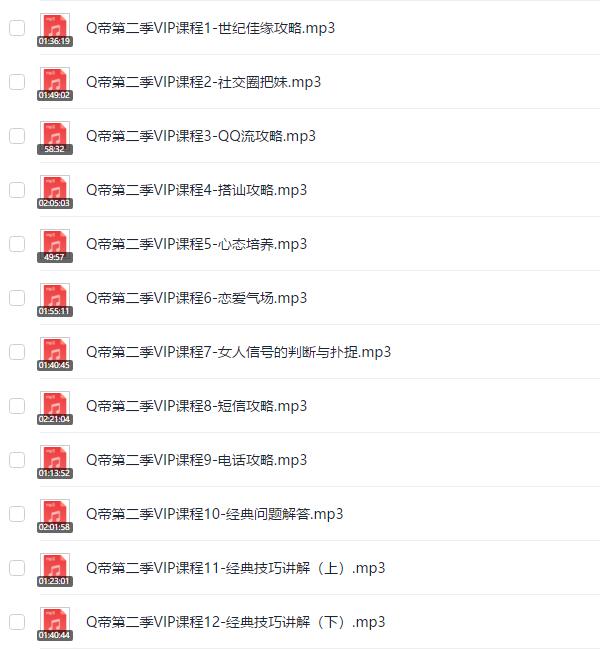The image size is (600, 649).
Task: Open Q帝第二季VIP课程6-恋爱气场.mp3
Action: point(196,298)
